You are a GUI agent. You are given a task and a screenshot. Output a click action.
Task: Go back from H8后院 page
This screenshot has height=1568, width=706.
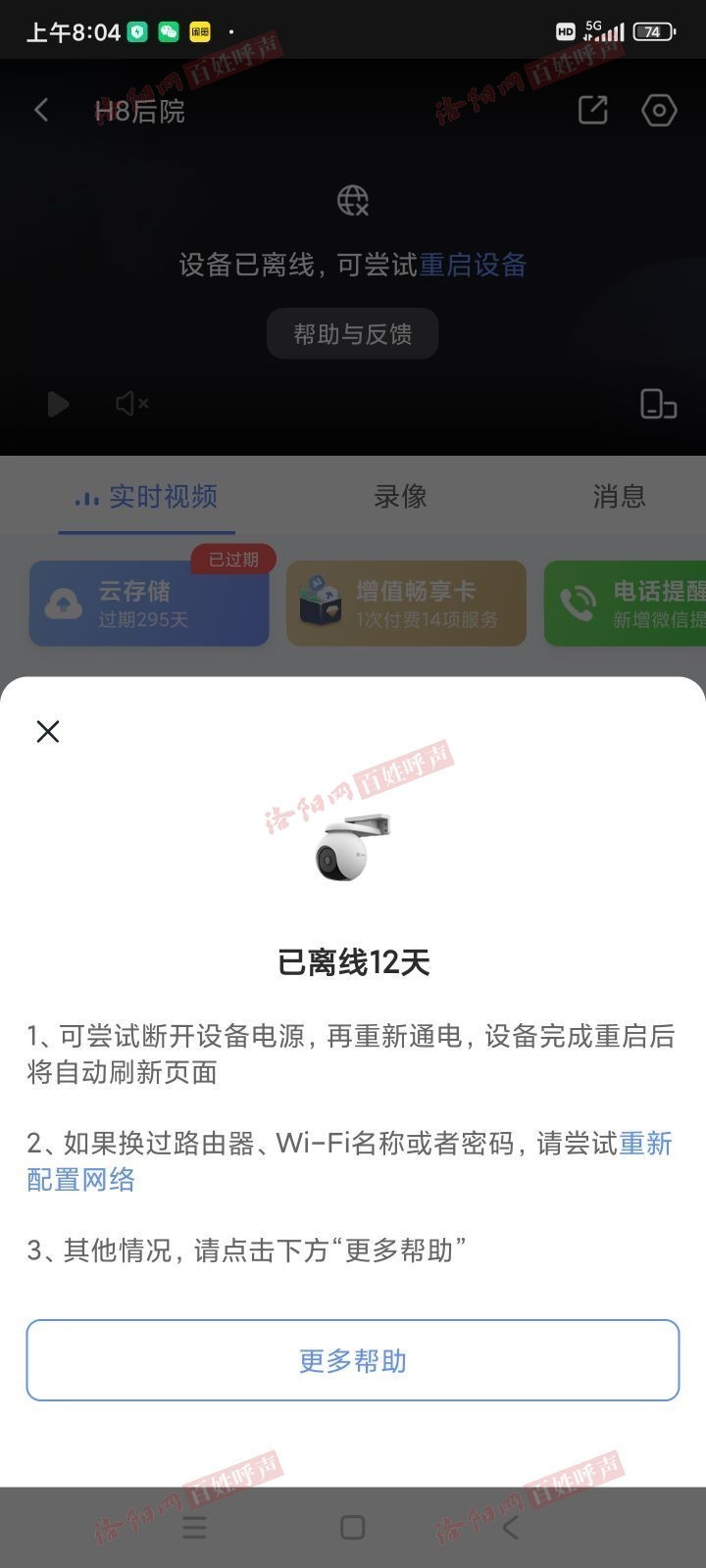click(41, 110)
